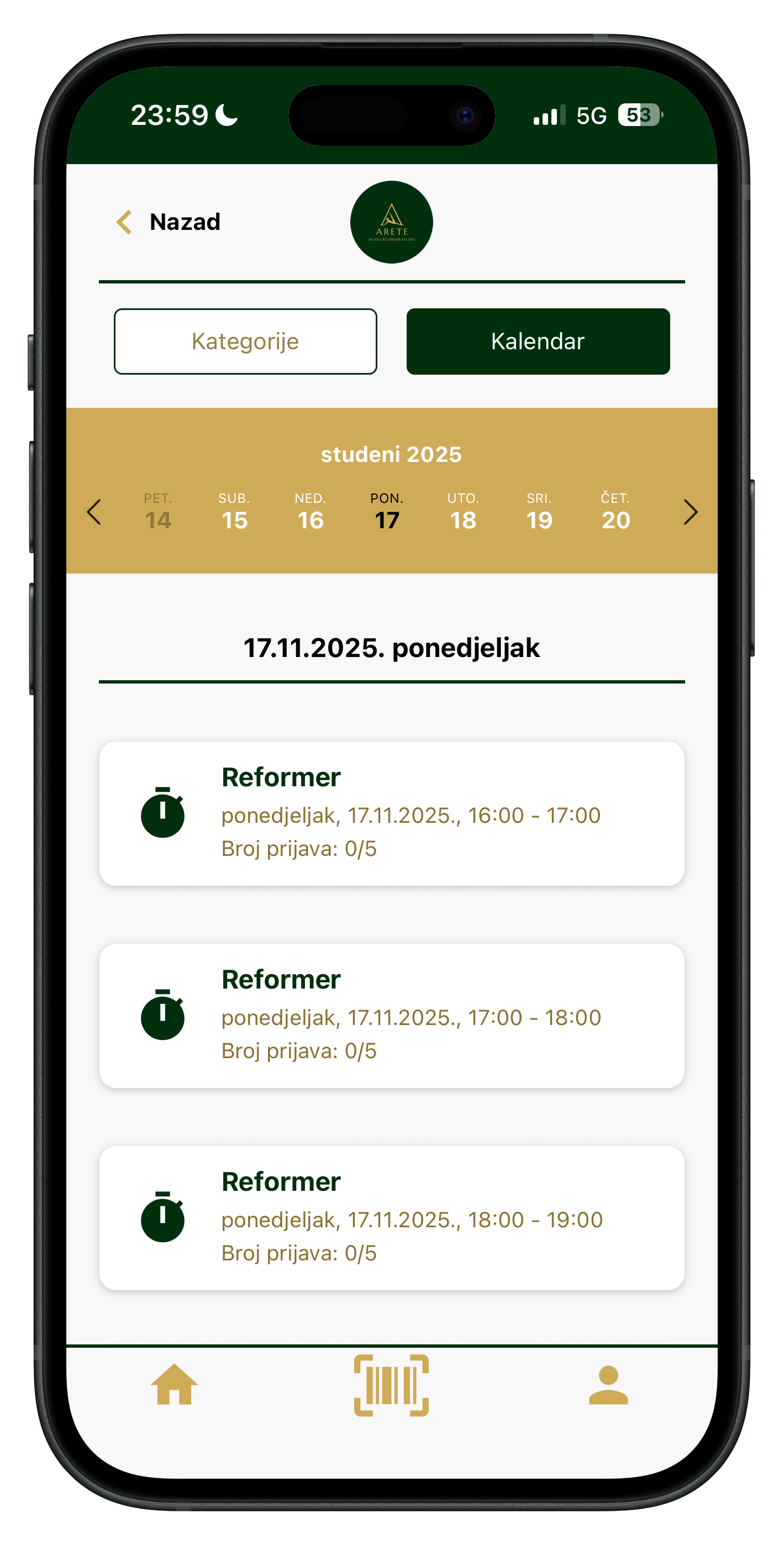Select the Kalendar view
The width and height of the screenshot is (784, 1545).
(x=538, y=341)
